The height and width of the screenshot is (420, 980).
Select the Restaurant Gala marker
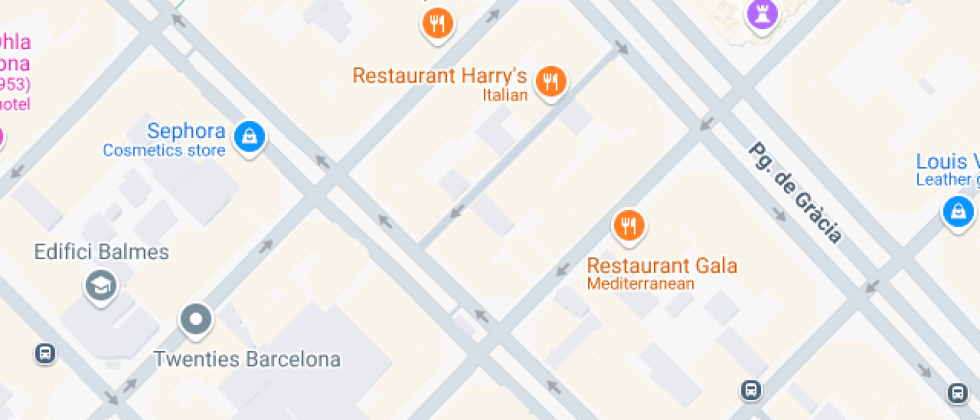click(628, 226)
